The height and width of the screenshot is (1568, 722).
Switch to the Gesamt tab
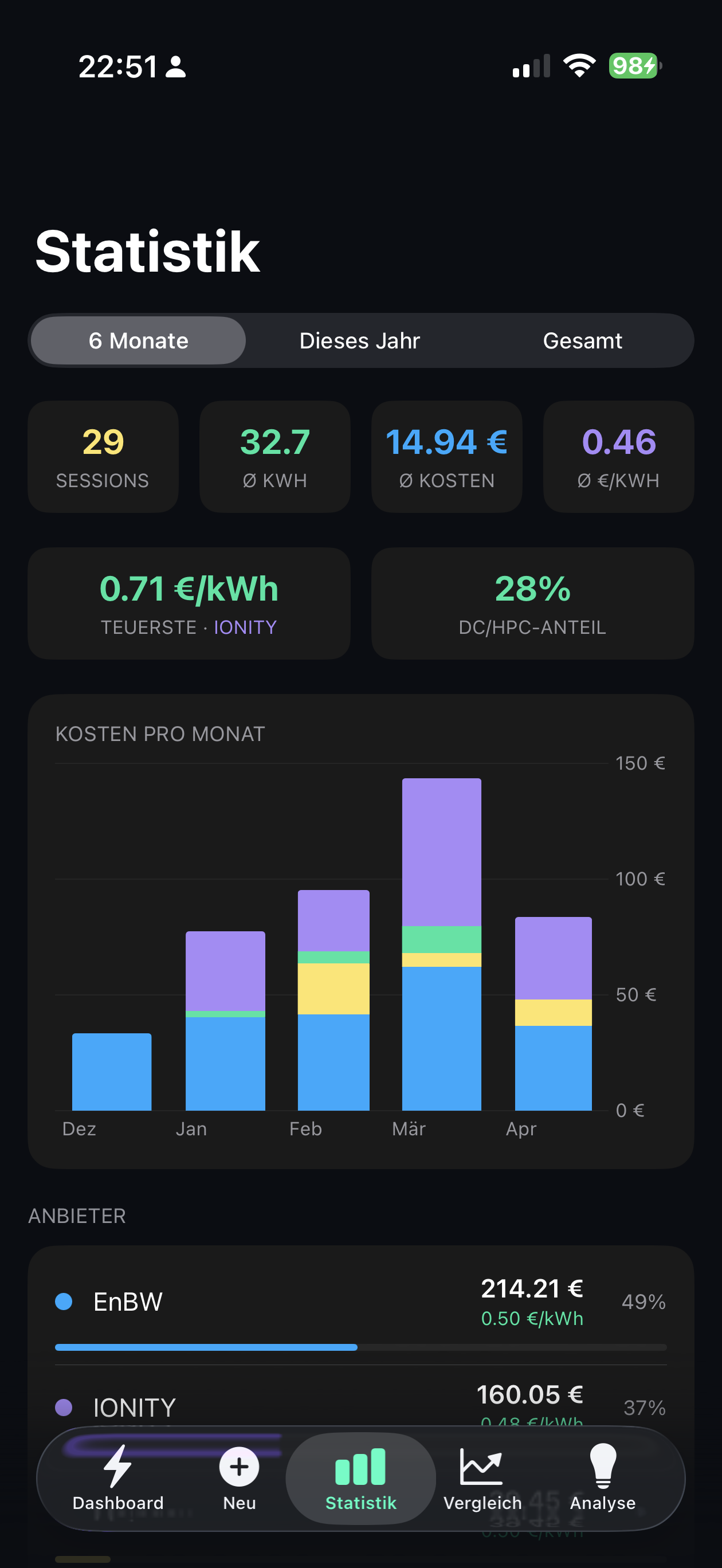click(583, 340)
